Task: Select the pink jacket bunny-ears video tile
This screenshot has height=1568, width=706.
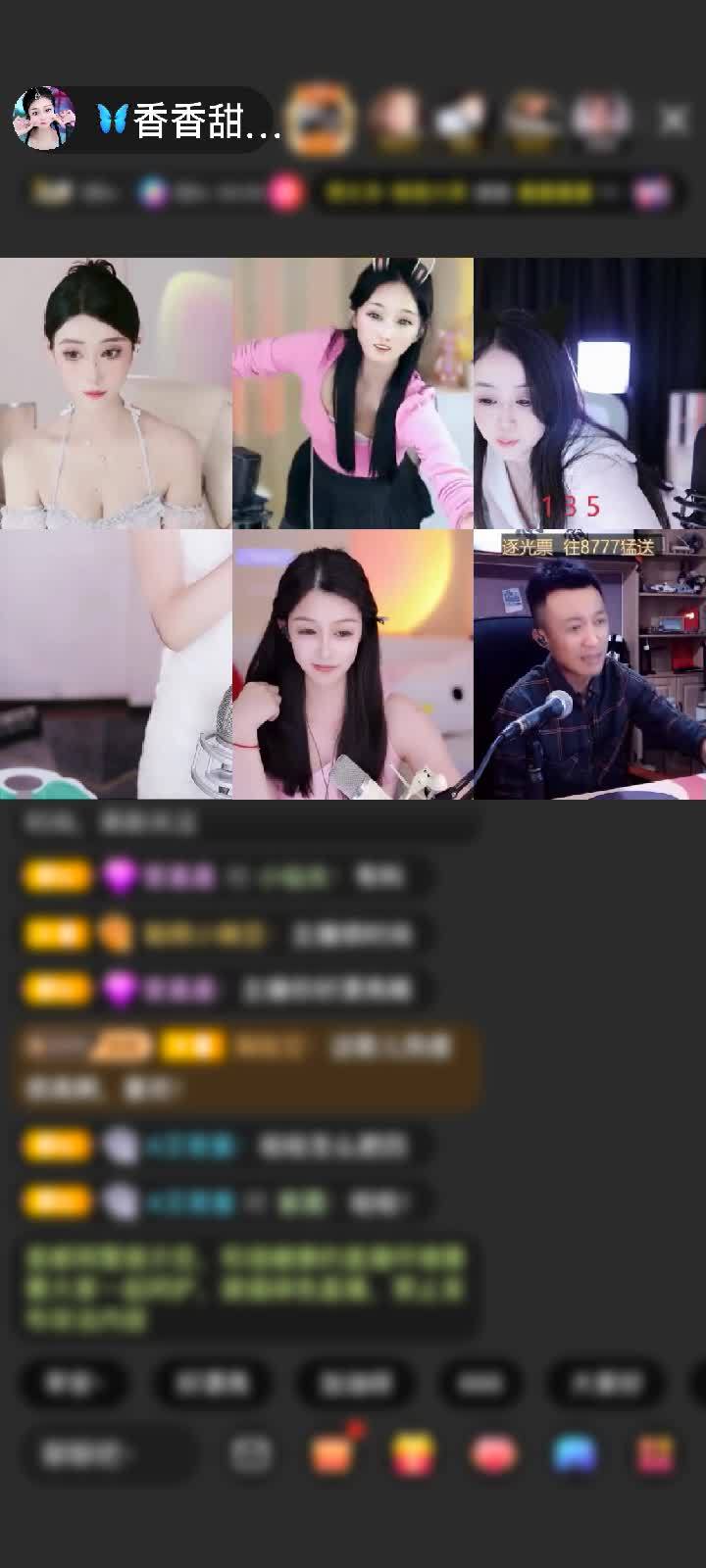Action: tap(352, 393)
